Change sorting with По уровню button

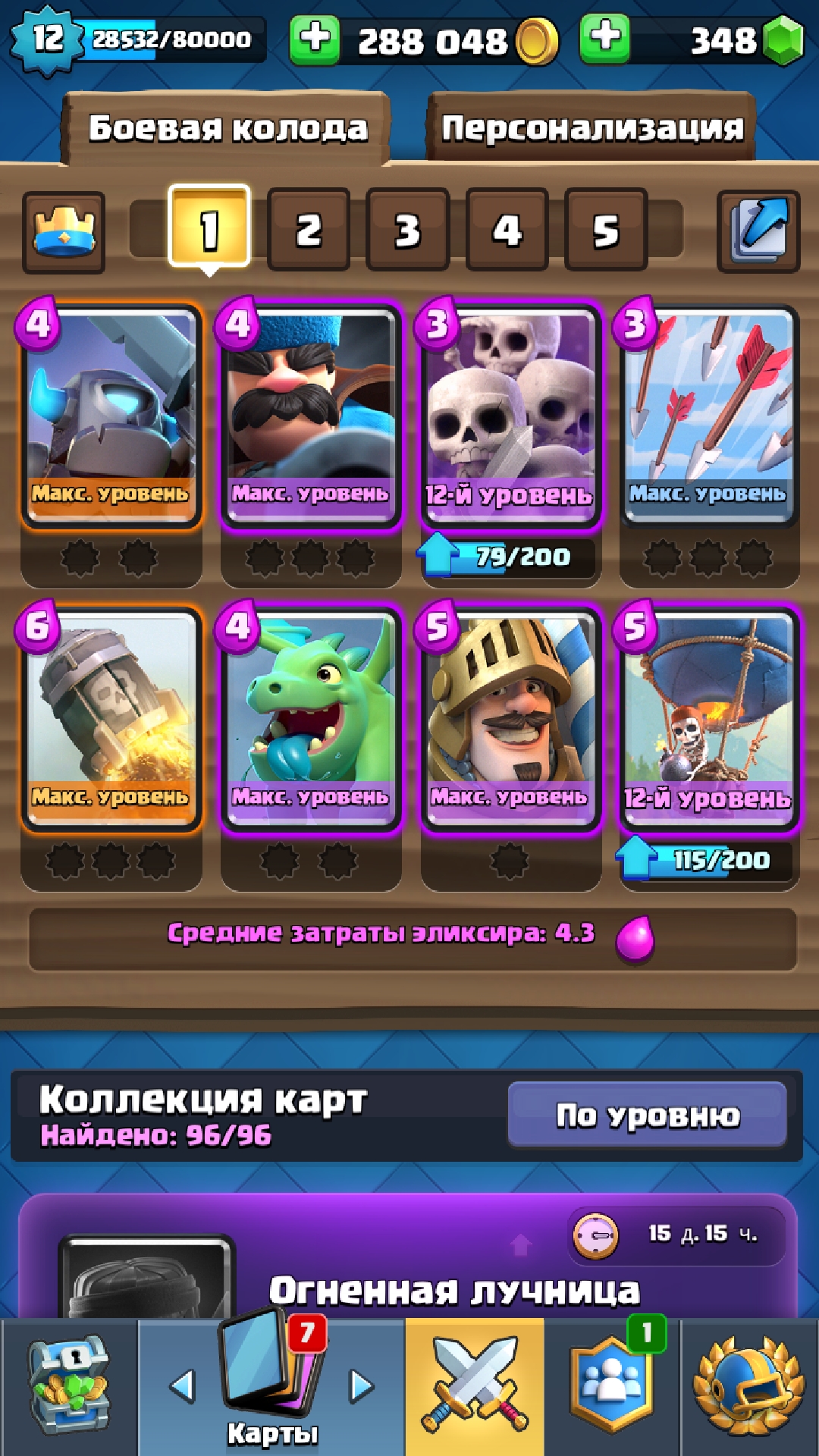(x=648, y=1115)
